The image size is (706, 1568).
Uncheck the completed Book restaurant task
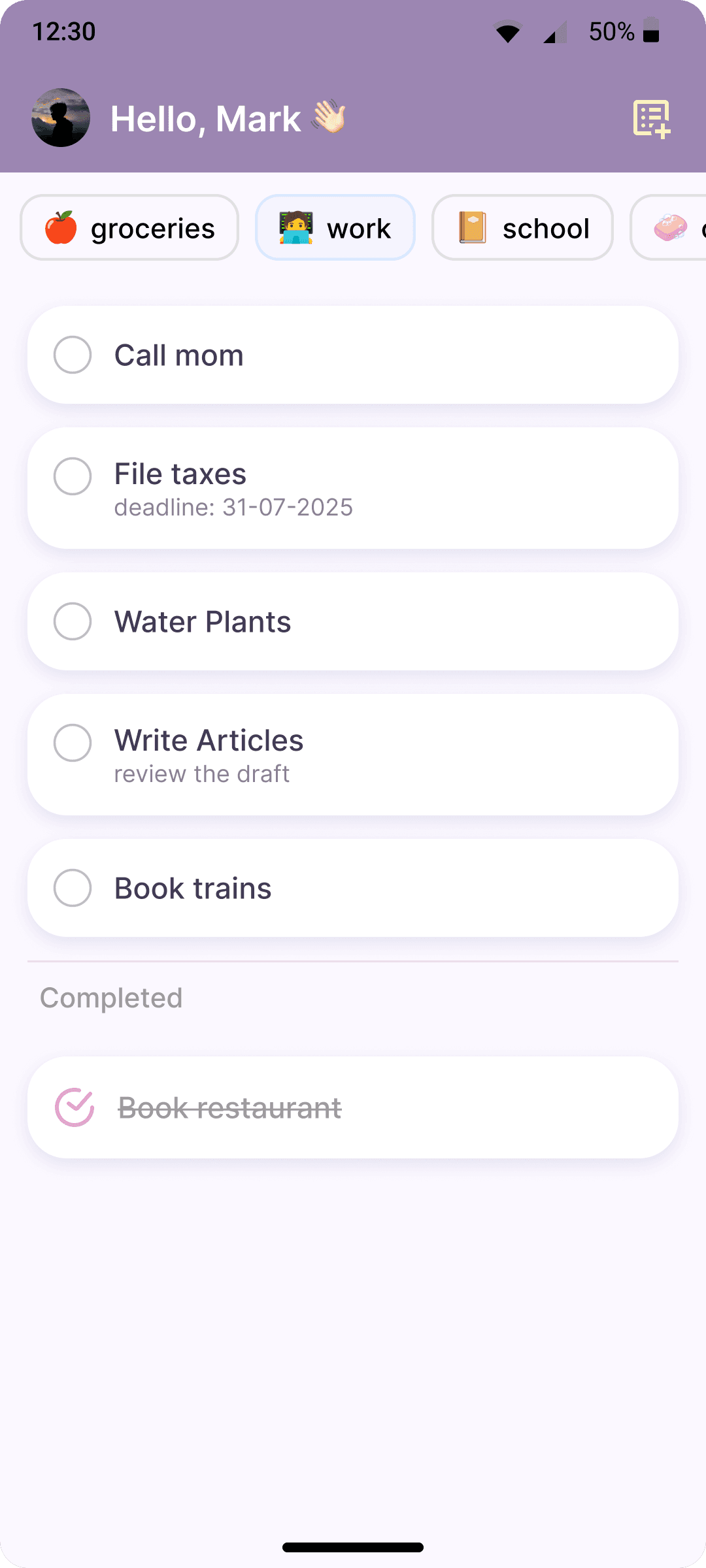75,1105
